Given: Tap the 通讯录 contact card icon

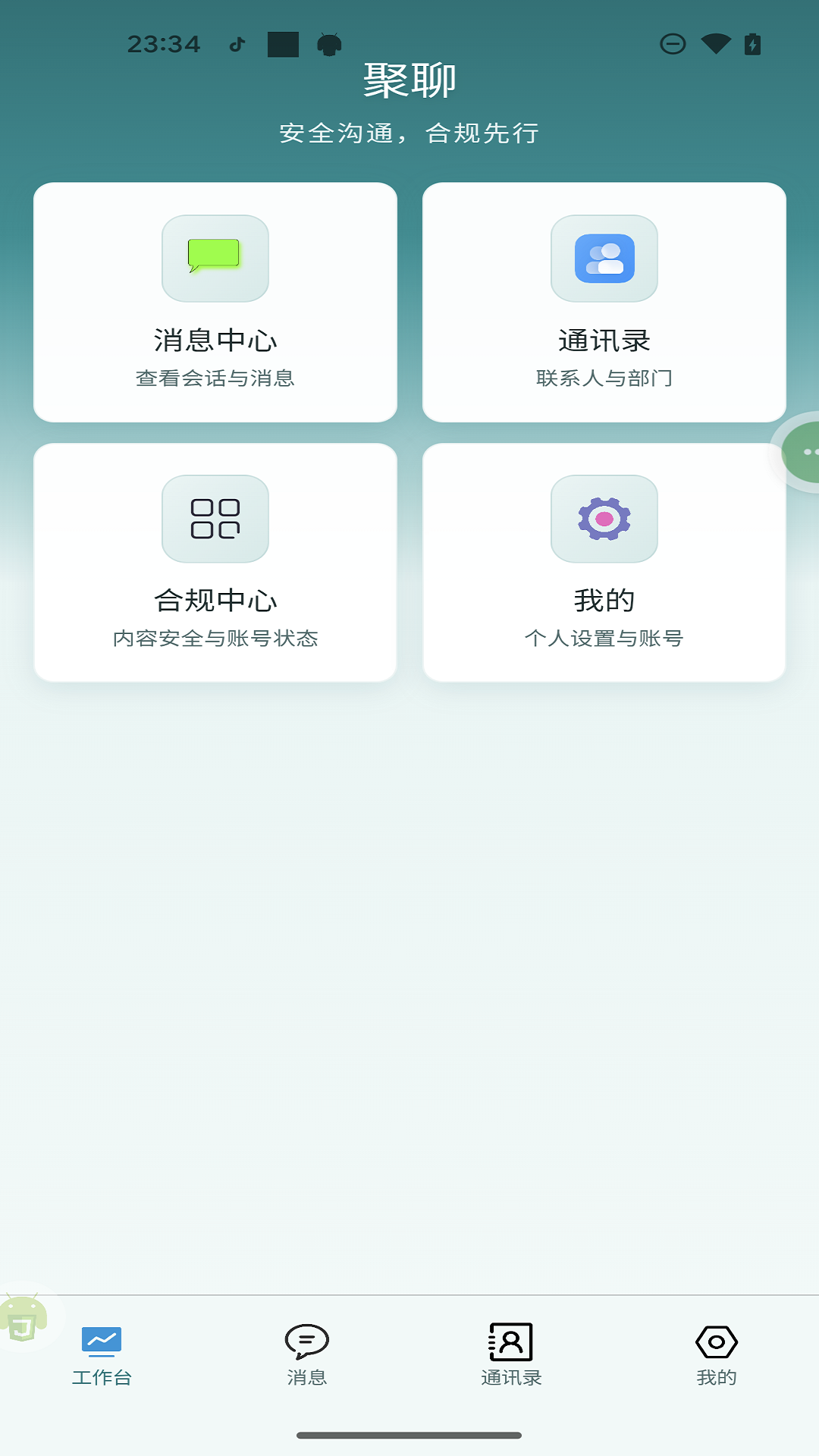Looking at the screenshot, I should pyautogui.click(x=511, y=1339).
